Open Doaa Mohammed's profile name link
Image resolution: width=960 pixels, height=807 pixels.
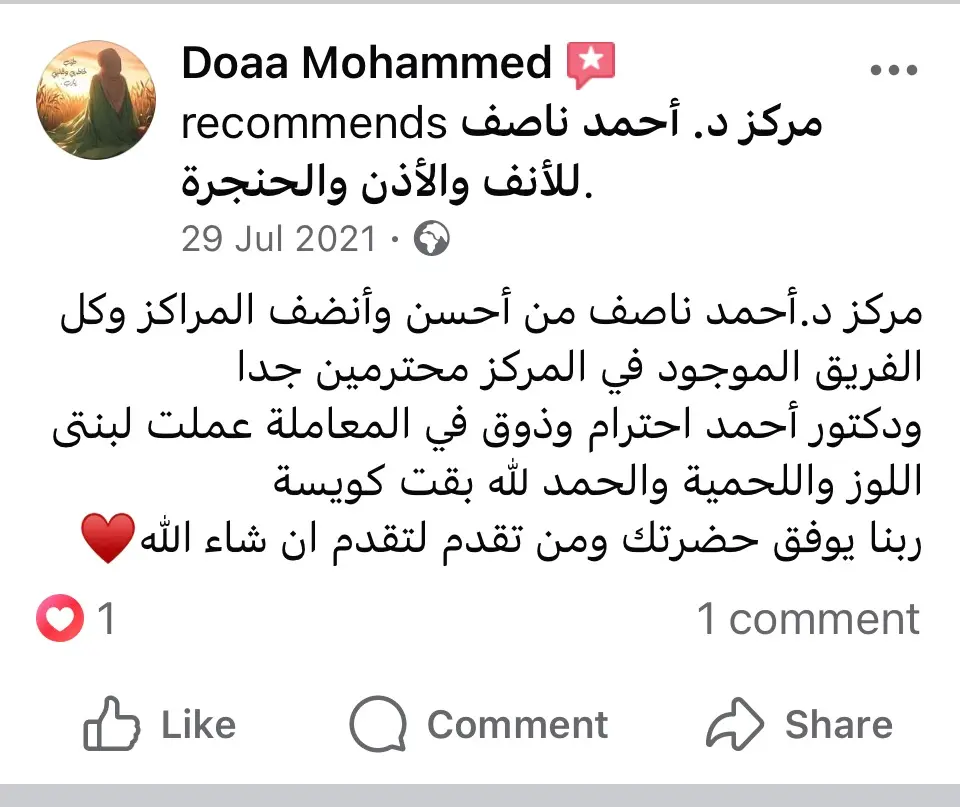366,64
